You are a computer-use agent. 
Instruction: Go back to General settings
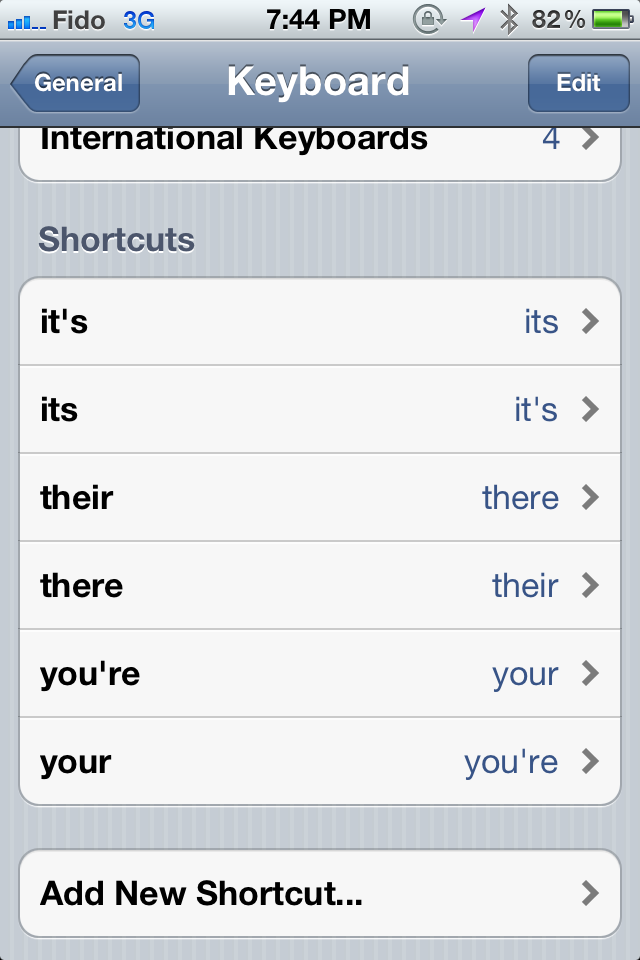(x=76, y=83)
